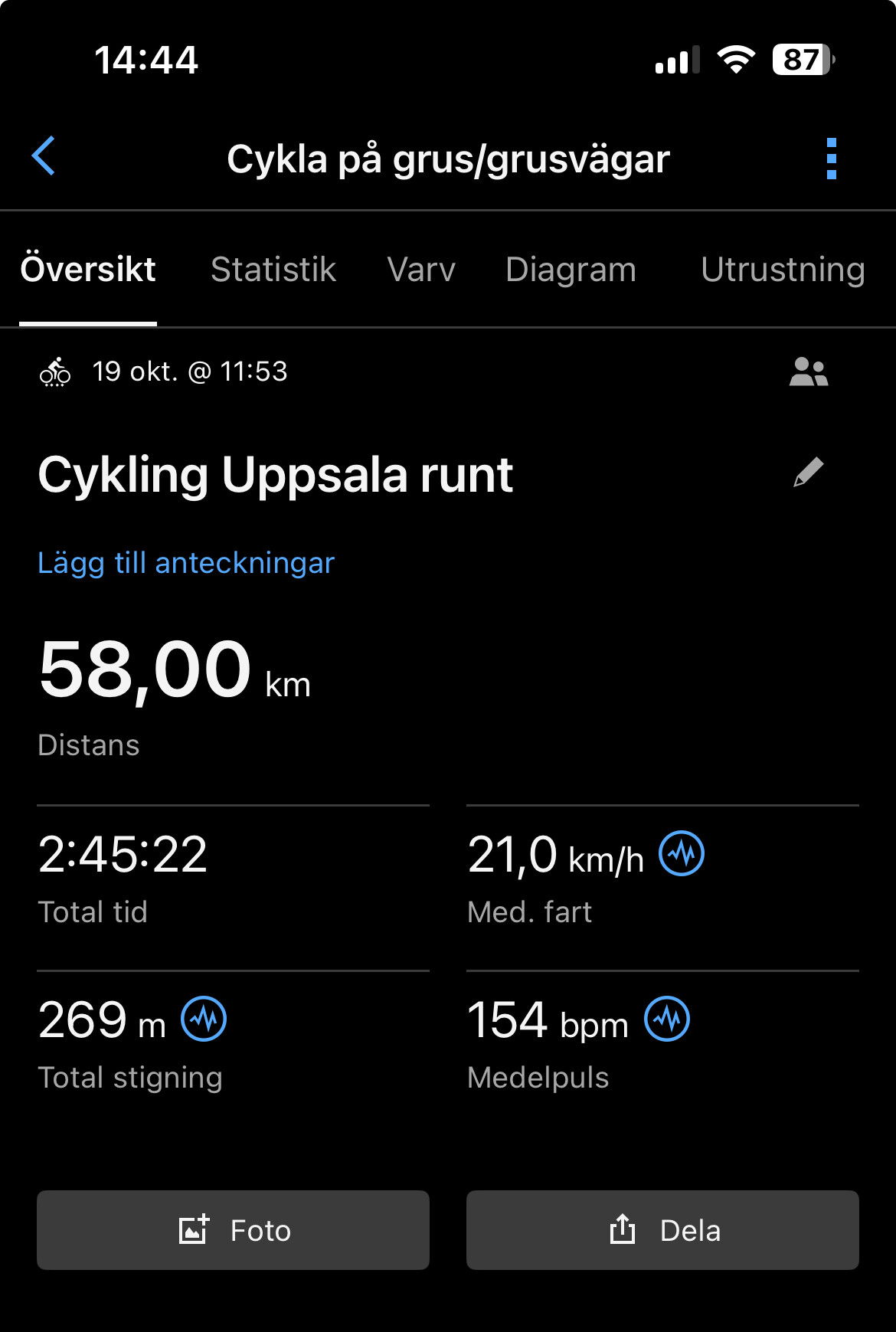Open insights icon next to Med. fart
This screenshot has width=896, height=1332.
point(682,853)
